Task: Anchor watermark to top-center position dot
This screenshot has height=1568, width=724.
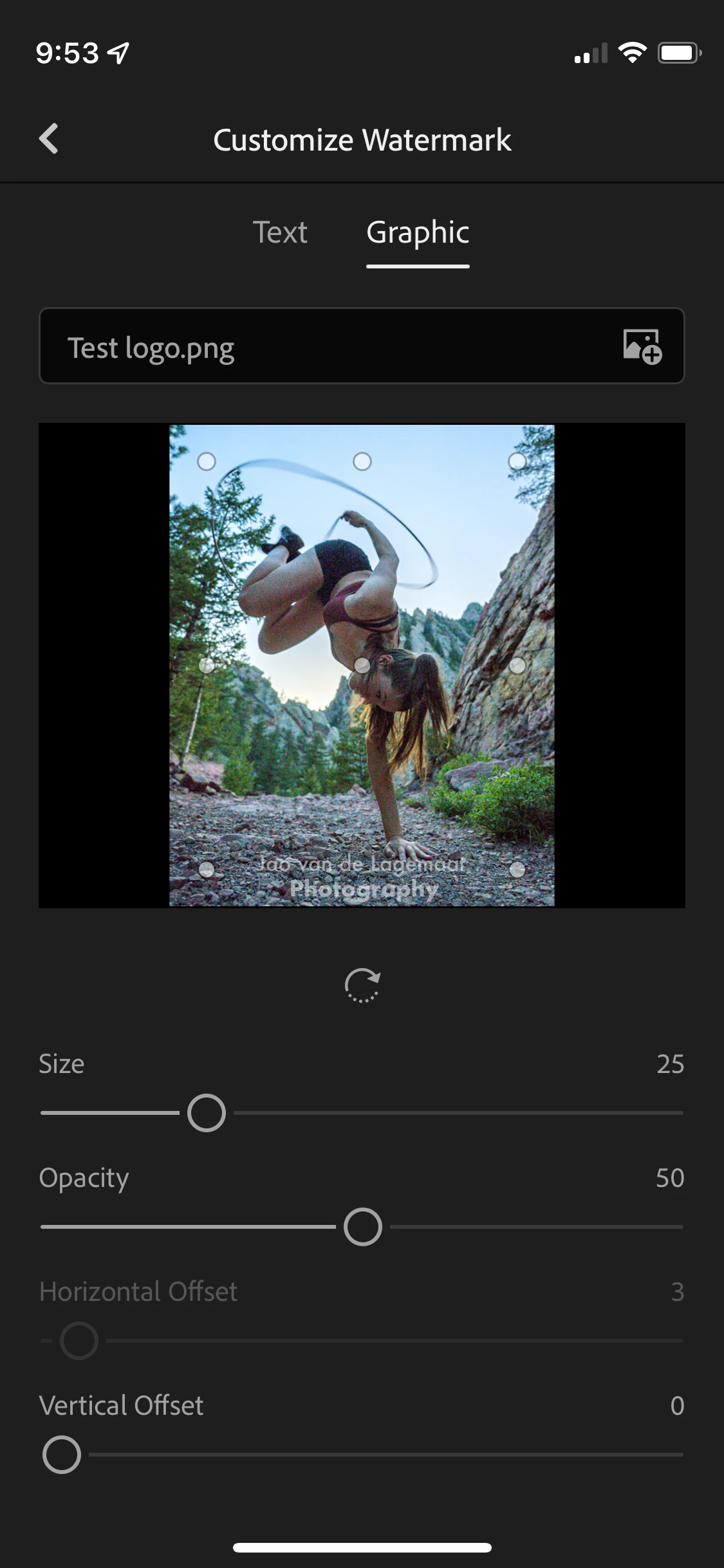Action: click(362, 462)
